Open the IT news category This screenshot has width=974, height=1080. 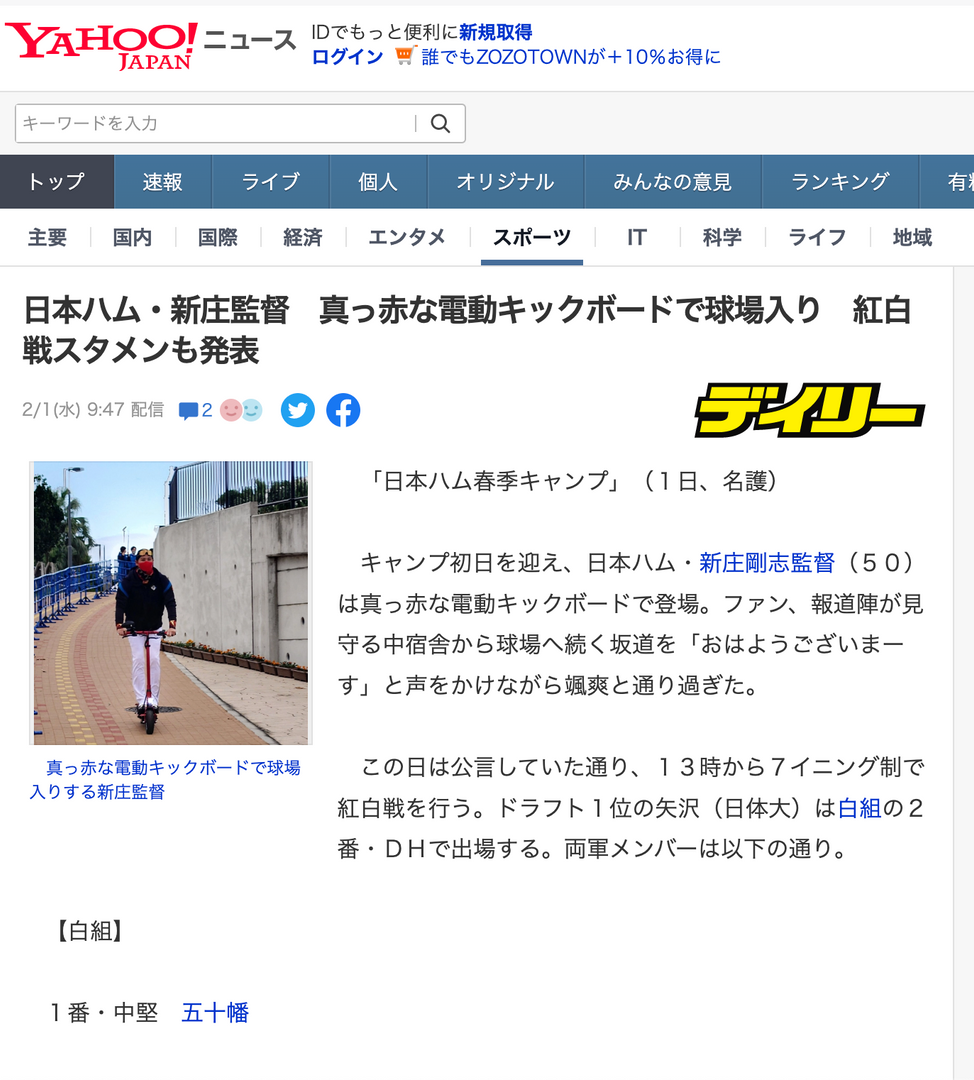636,237
